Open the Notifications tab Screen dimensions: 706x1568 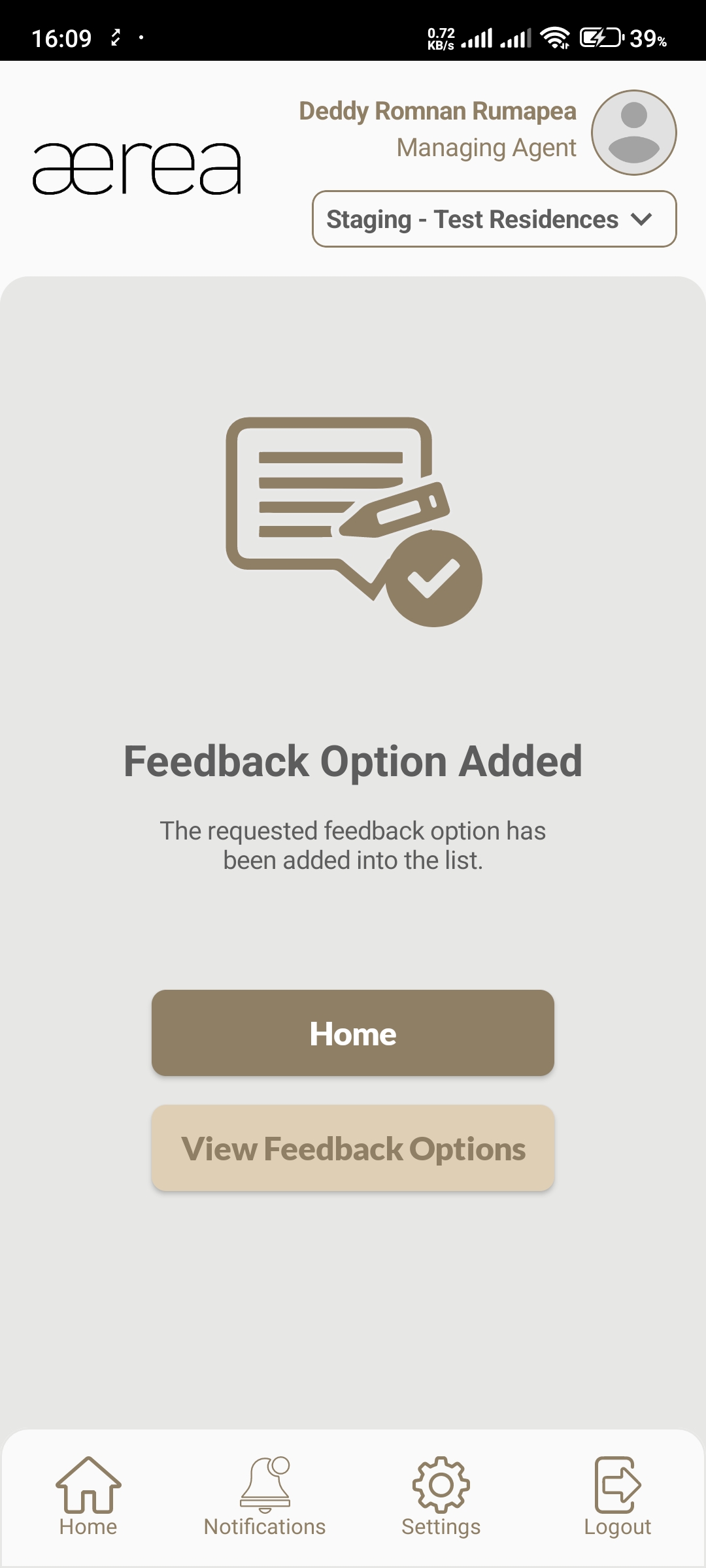pos(265,1496)
